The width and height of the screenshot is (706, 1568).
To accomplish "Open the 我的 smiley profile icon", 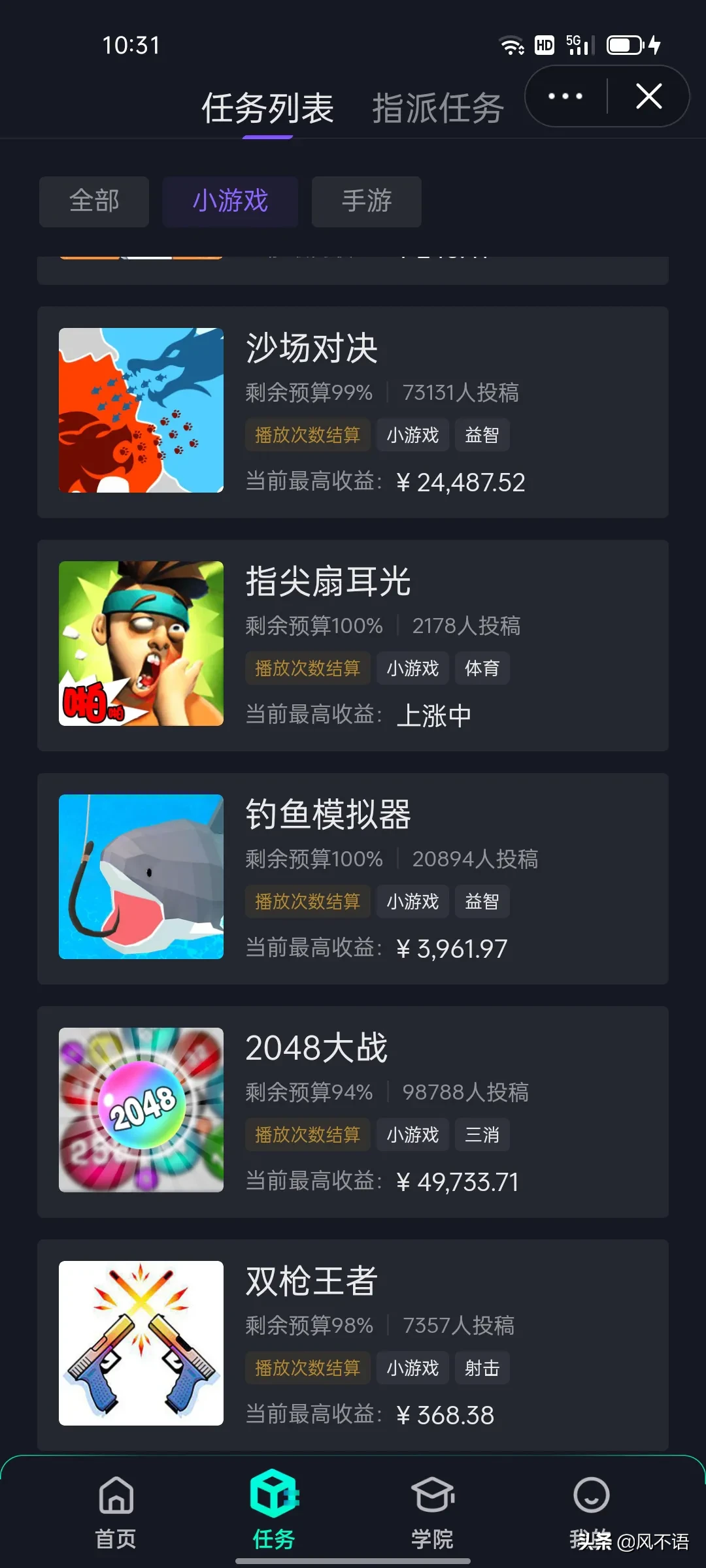I will click(592, 1496).
